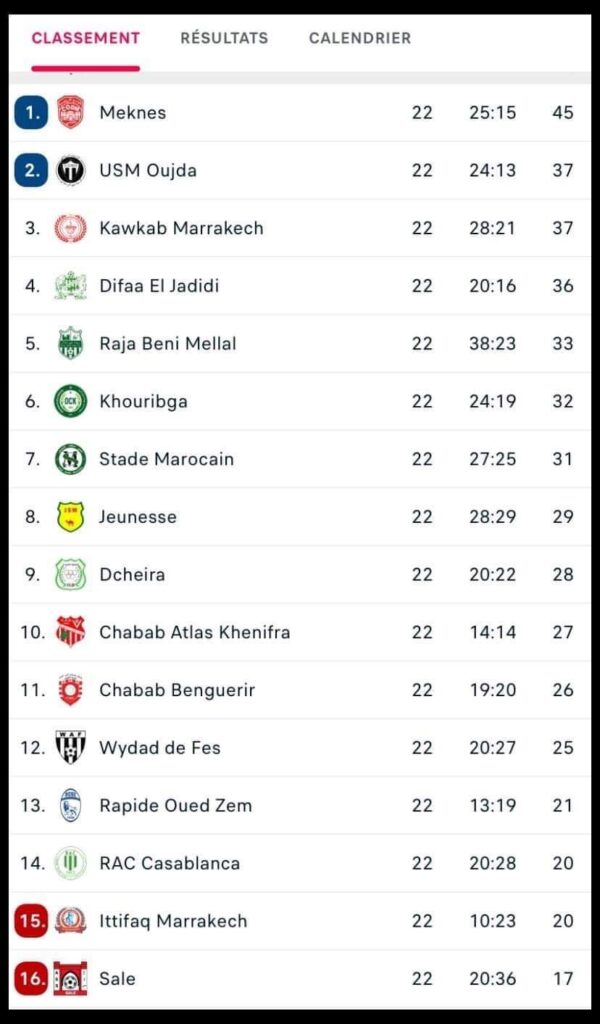600x1024 pixels.
Task: Open USM Oujda team details
Action: pyautogui.click(x=300, y=170)
